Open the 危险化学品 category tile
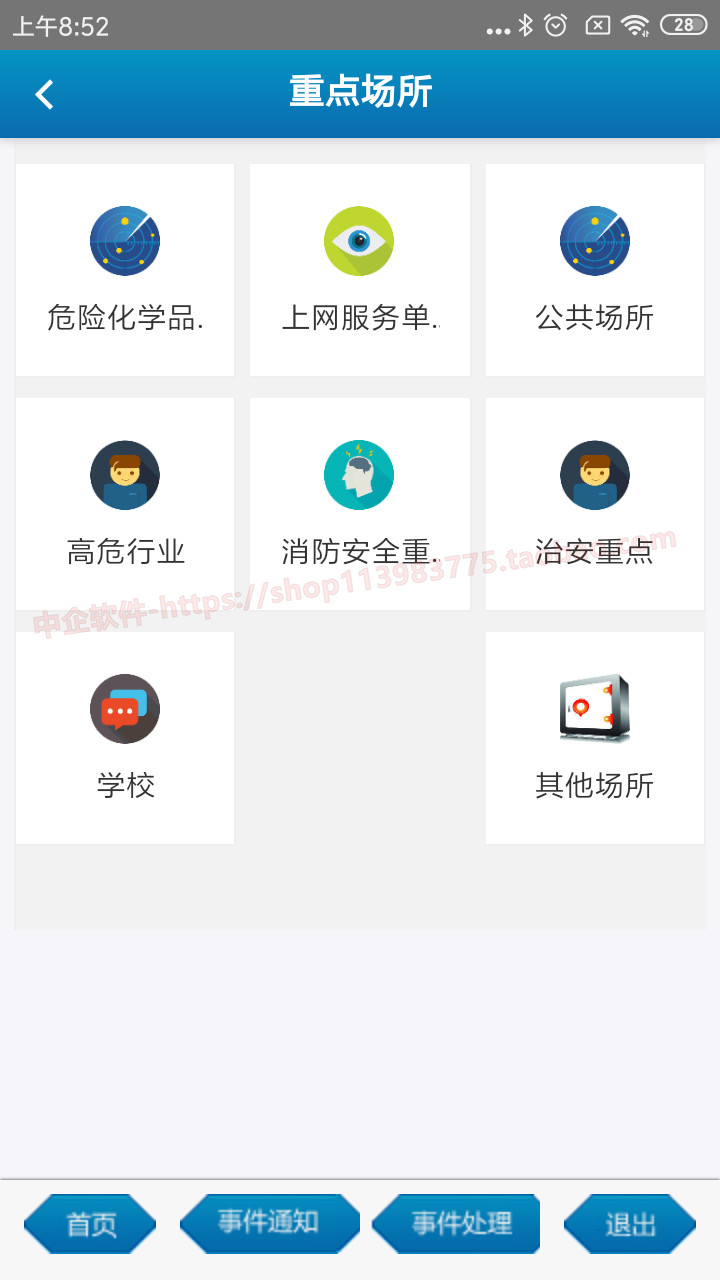720x1280 pixels. [125, 270]
